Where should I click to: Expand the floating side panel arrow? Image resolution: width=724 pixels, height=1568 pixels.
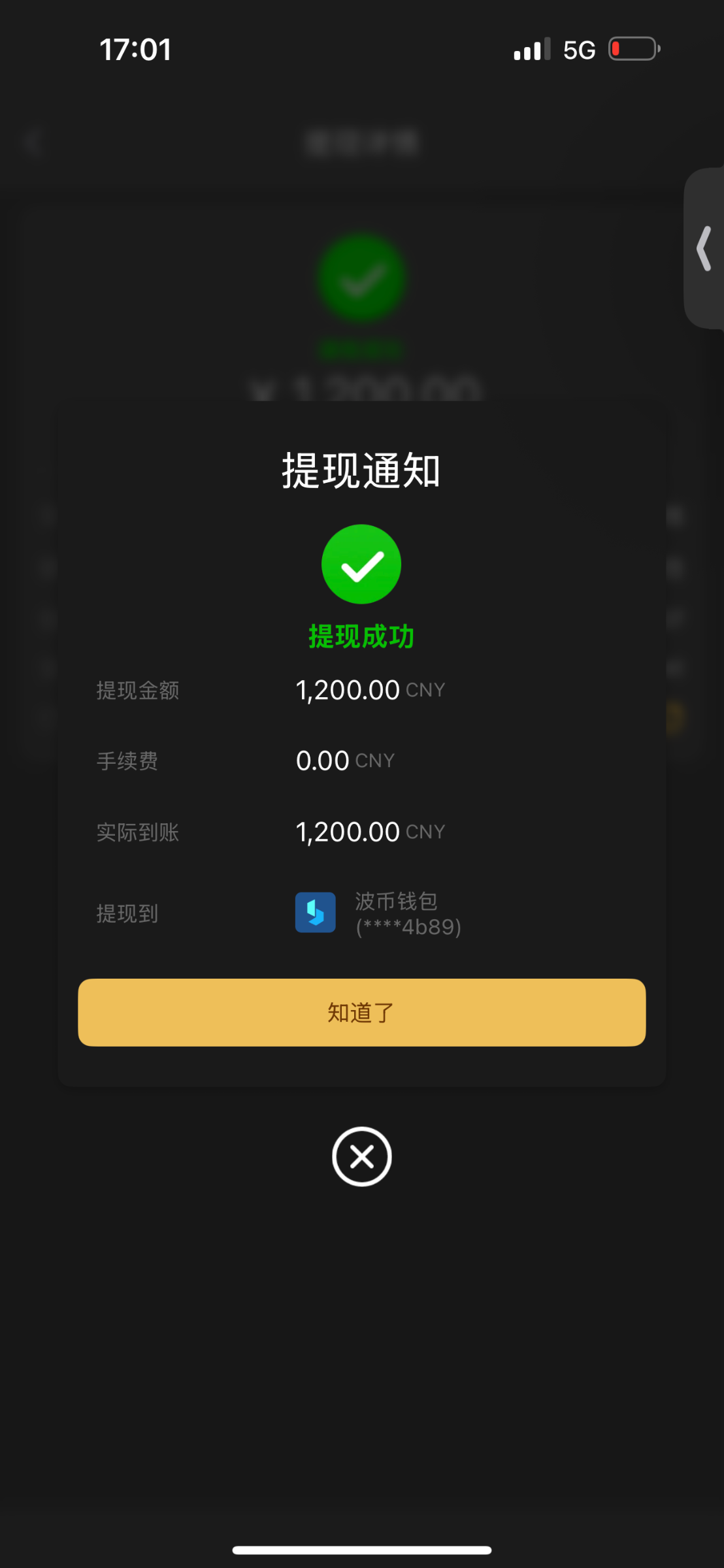[704, 248]
